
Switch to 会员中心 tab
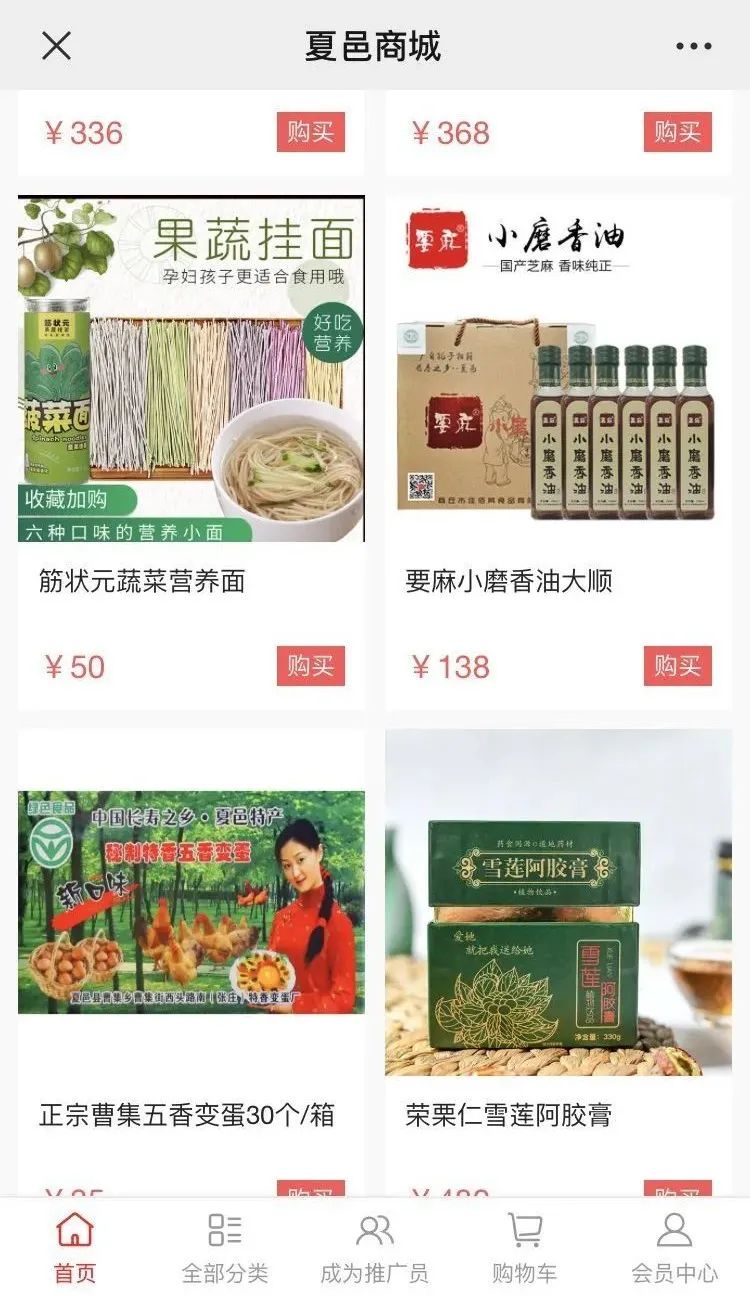(674, 1248)
